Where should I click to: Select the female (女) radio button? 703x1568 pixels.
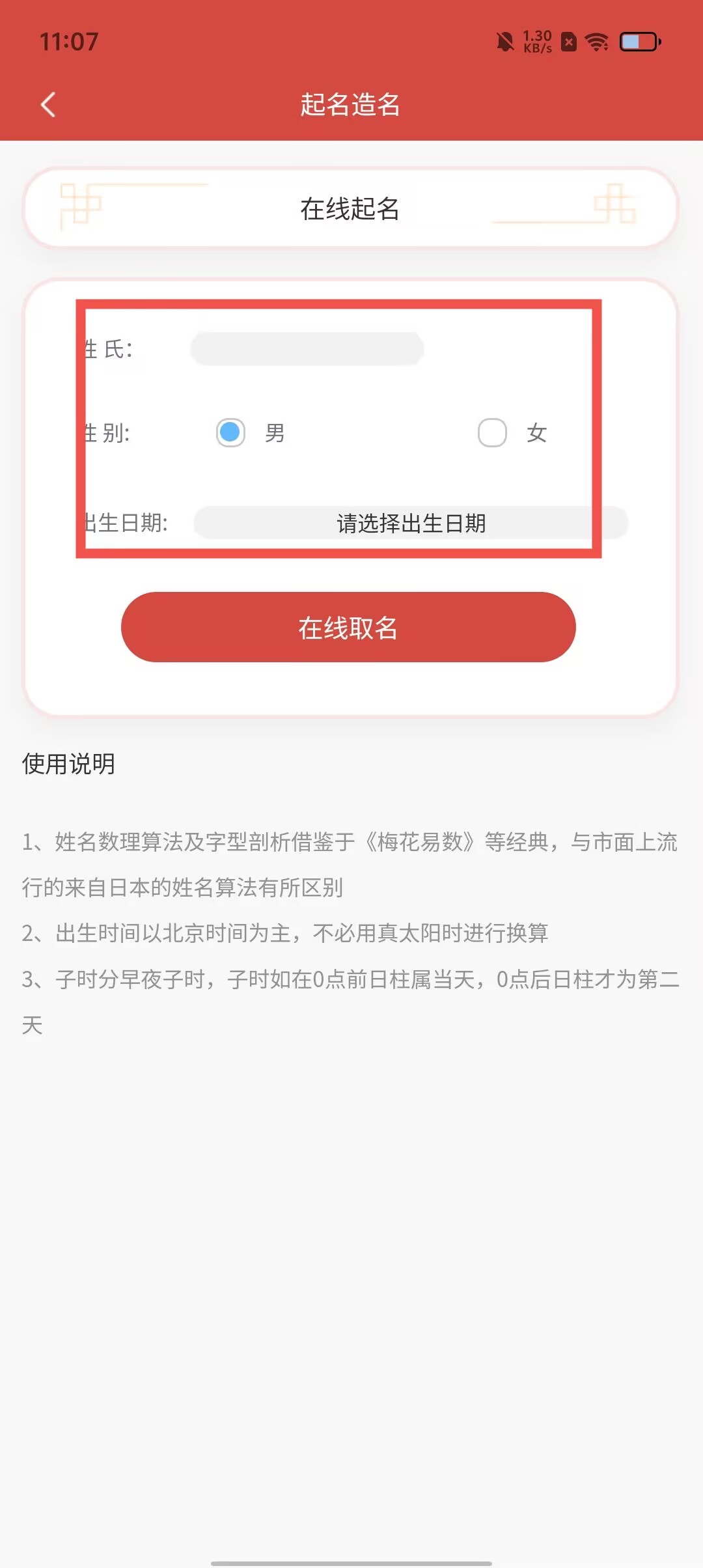(x=492, y=432)
